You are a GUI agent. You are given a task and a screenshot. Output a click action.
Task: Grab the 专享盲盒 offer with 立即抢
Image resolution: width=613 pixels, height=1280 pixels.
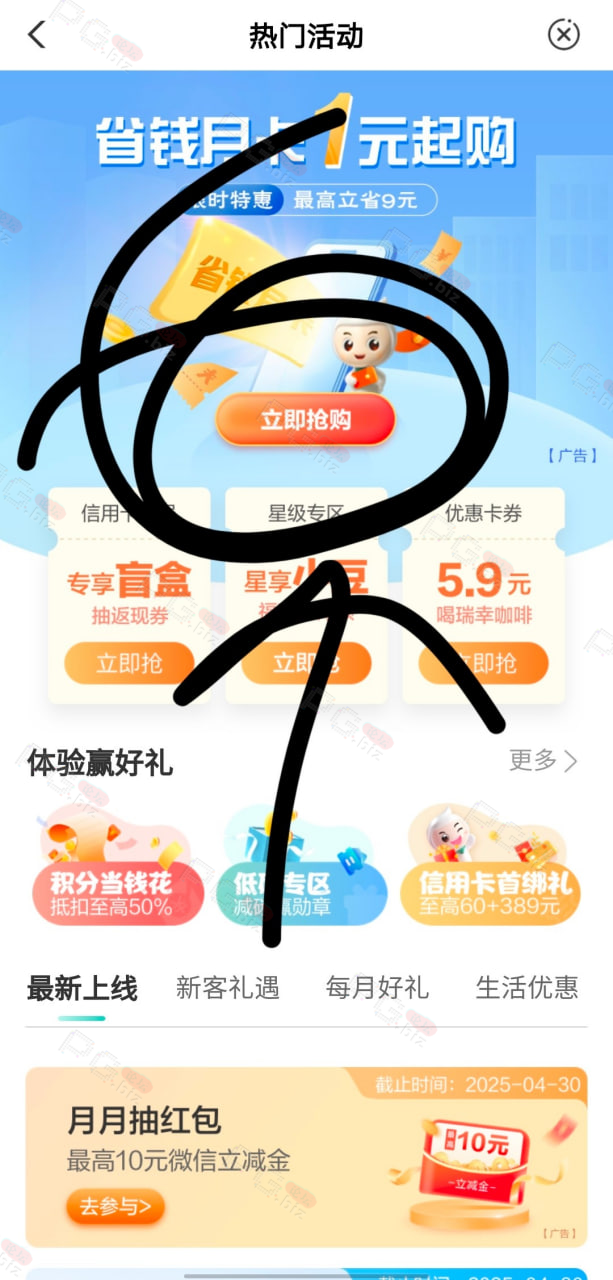click(129, 663)
